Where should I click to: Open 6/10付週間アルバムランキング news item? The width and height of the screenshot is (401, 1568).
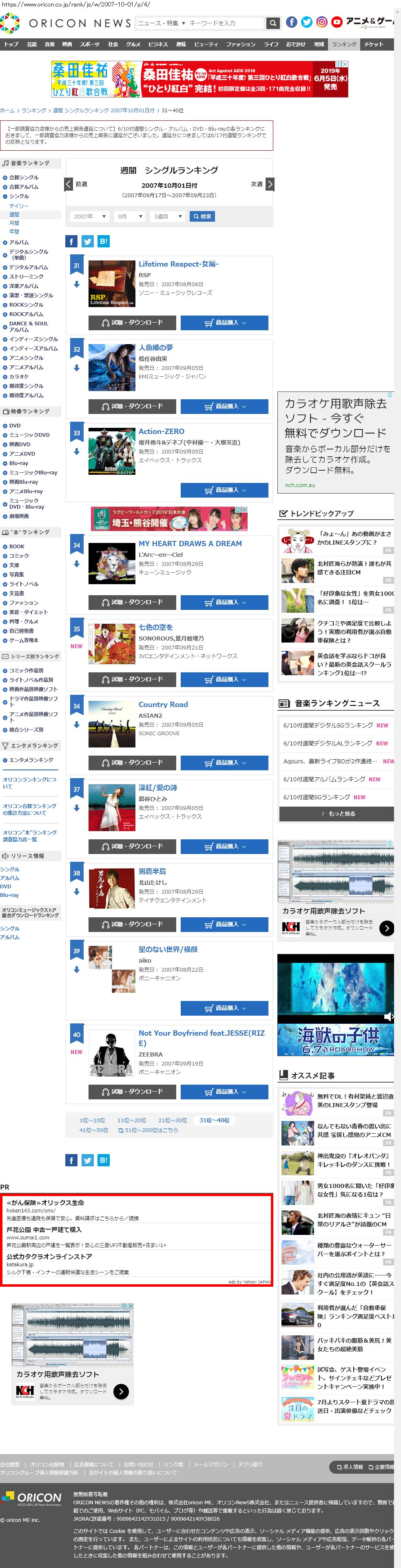[x=324, y=779]
